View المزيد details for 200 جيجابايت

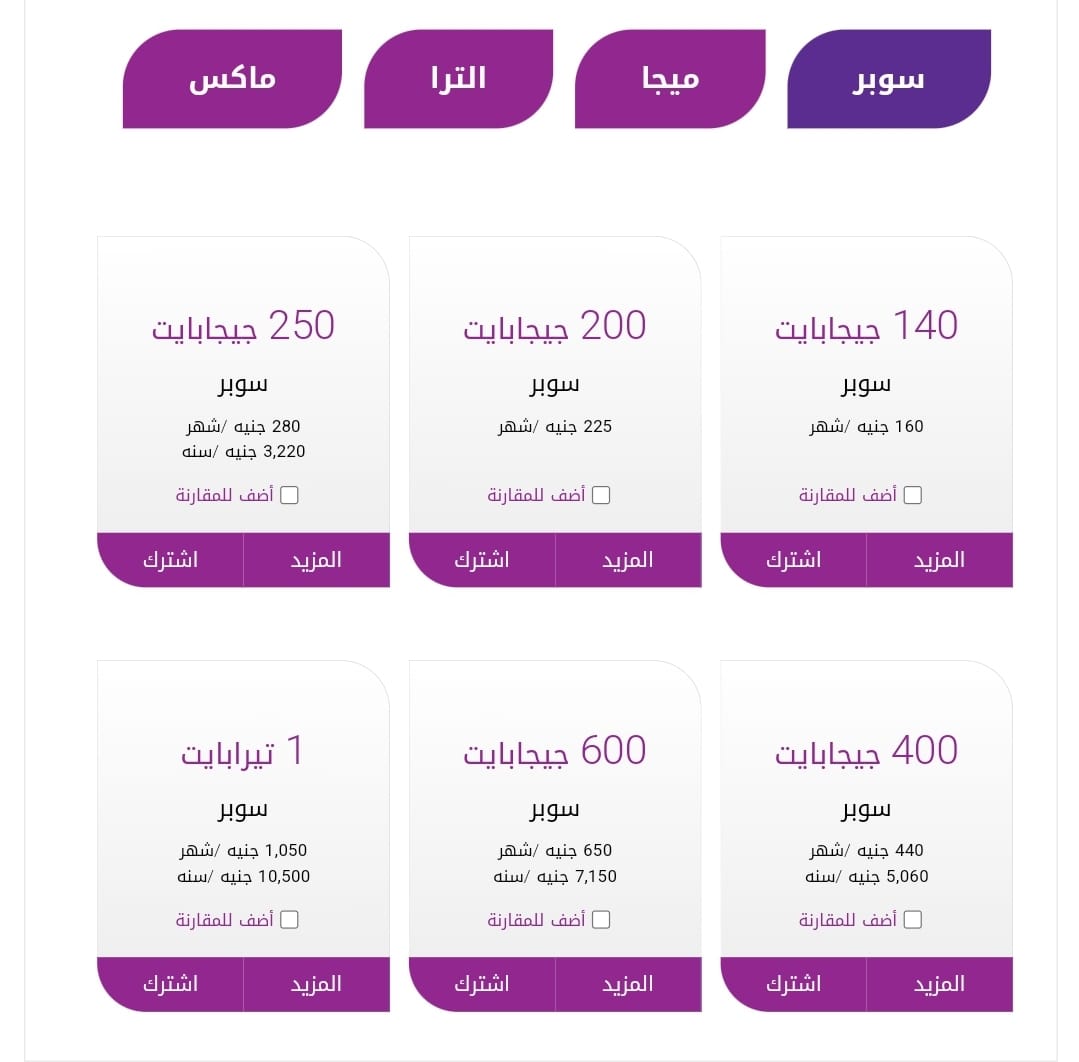click(627, 560)
